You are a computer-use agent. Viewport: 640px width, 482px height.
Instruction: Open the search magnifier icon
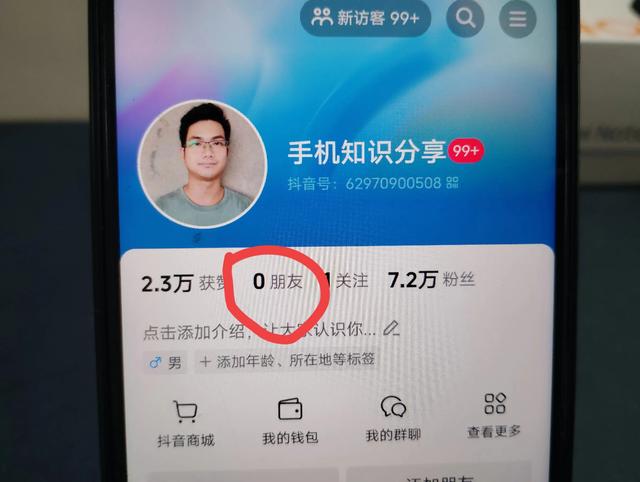coord(465,18)
